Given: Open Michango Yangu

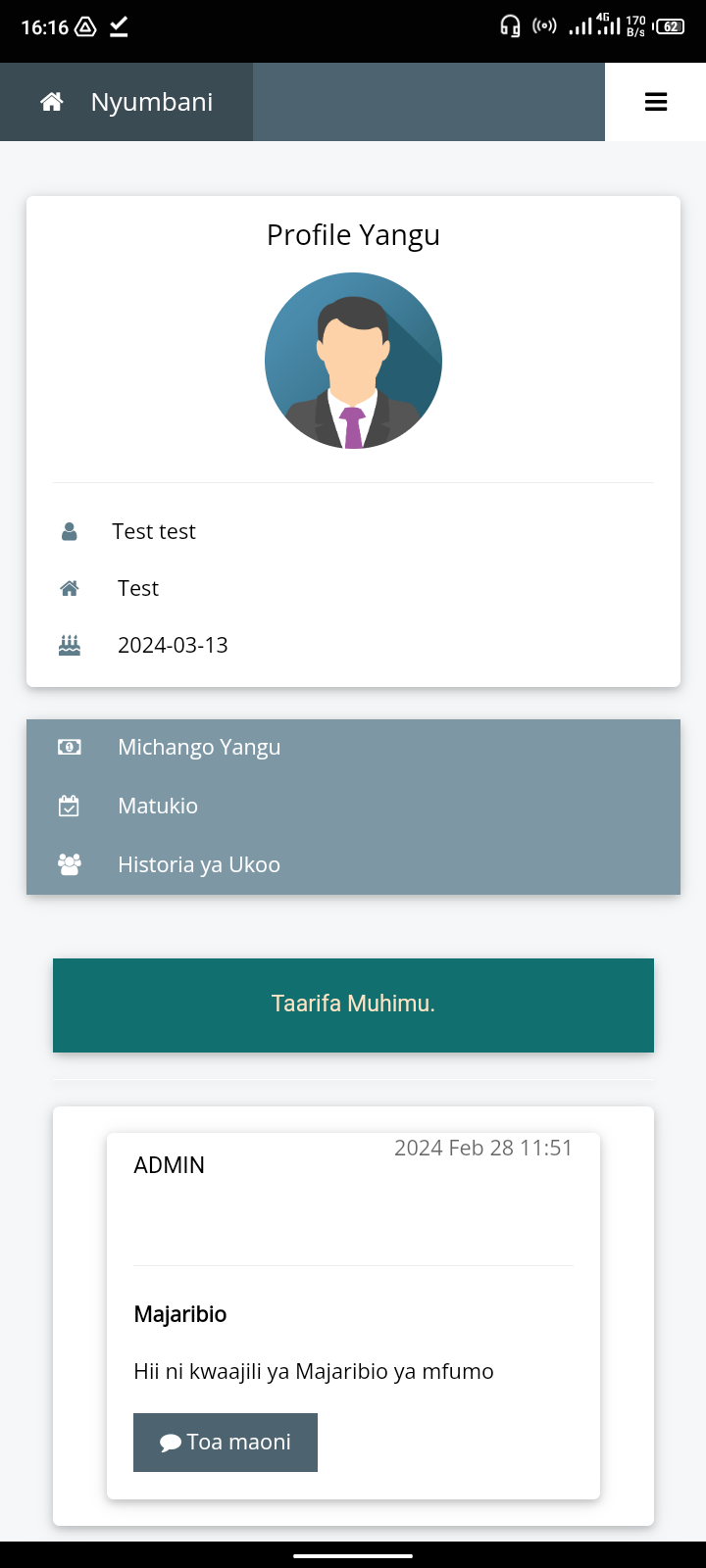Looking at the screenshot, I should coord(353,748).
